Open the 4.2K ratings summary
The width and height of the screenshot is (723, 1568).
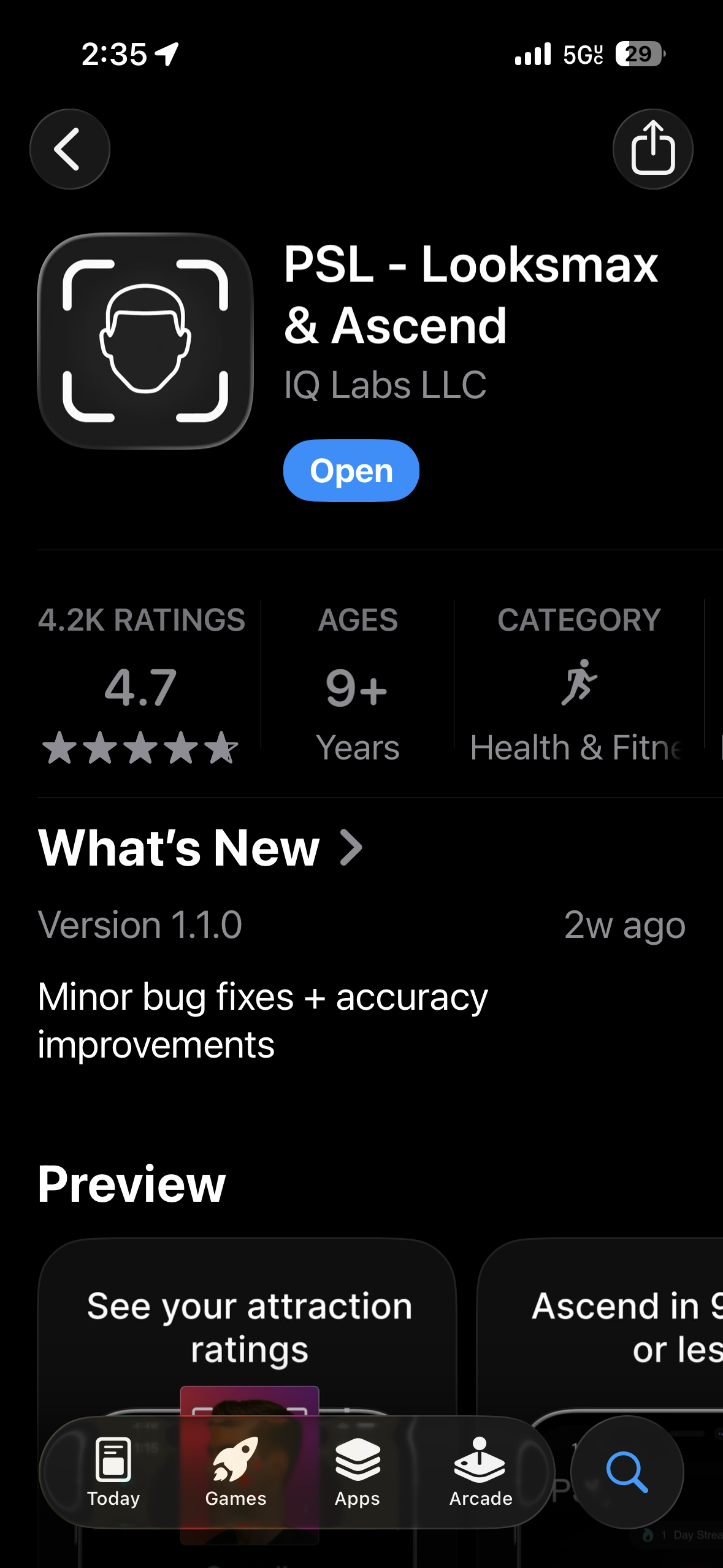[141, 684]
